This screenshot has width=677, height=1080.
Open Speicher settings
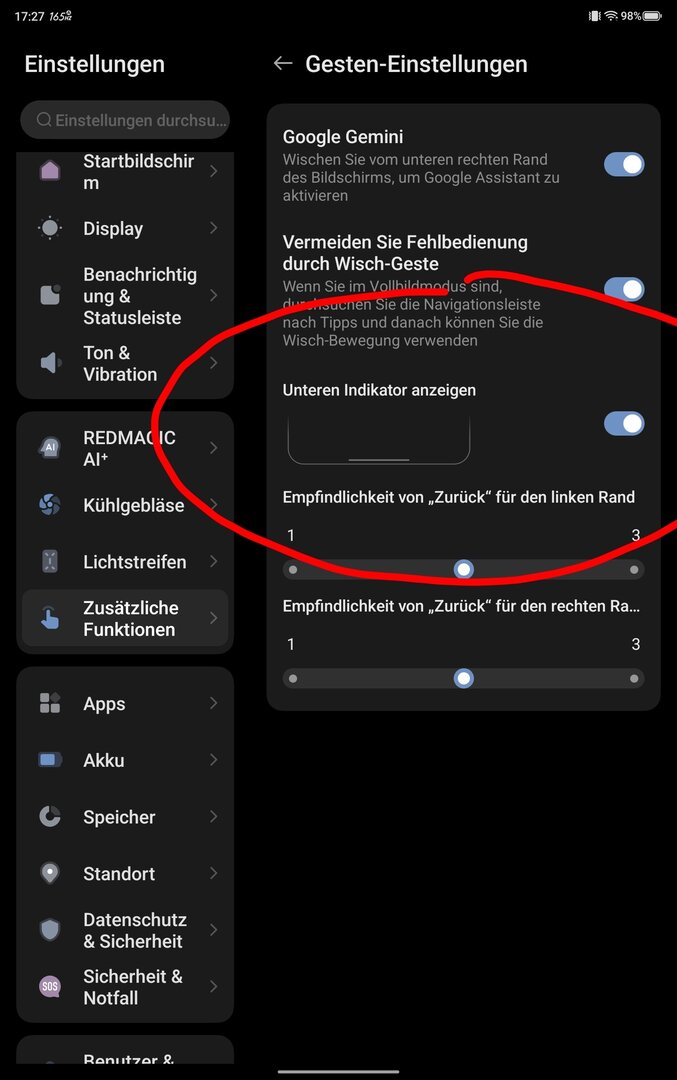pos(125,817)
